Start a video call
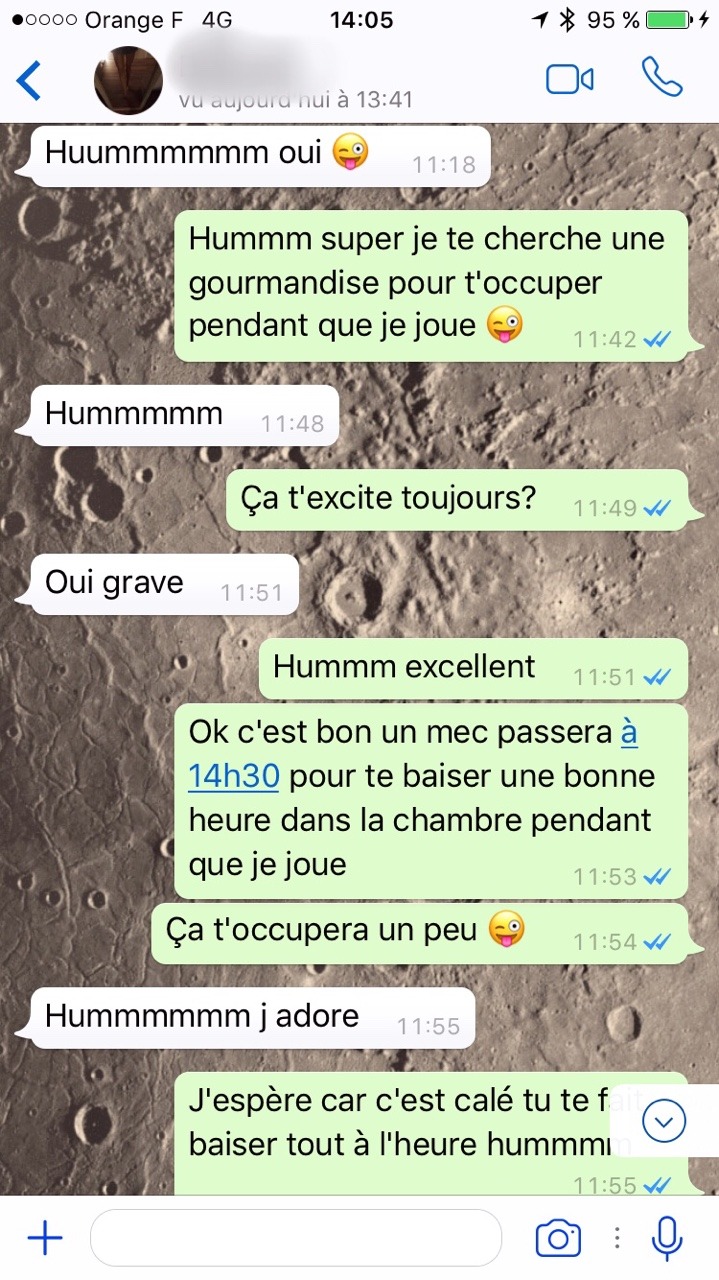The width and height of the screenshot is (719, 1280). (569, 80)
